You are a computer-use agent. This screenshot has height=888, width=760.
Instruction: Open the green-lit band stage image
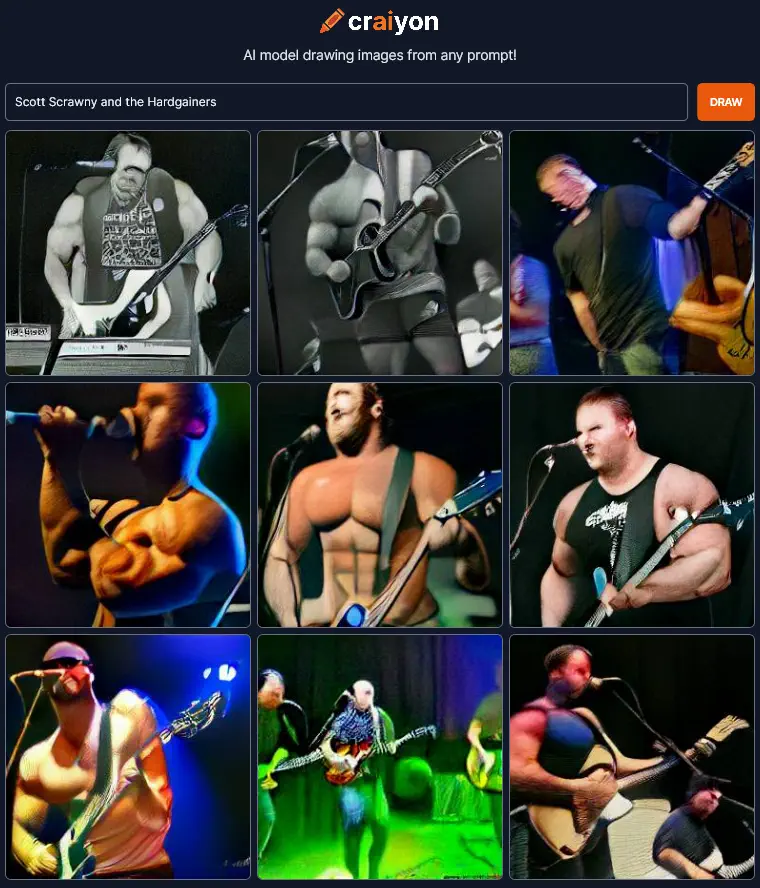coord(380,757)
